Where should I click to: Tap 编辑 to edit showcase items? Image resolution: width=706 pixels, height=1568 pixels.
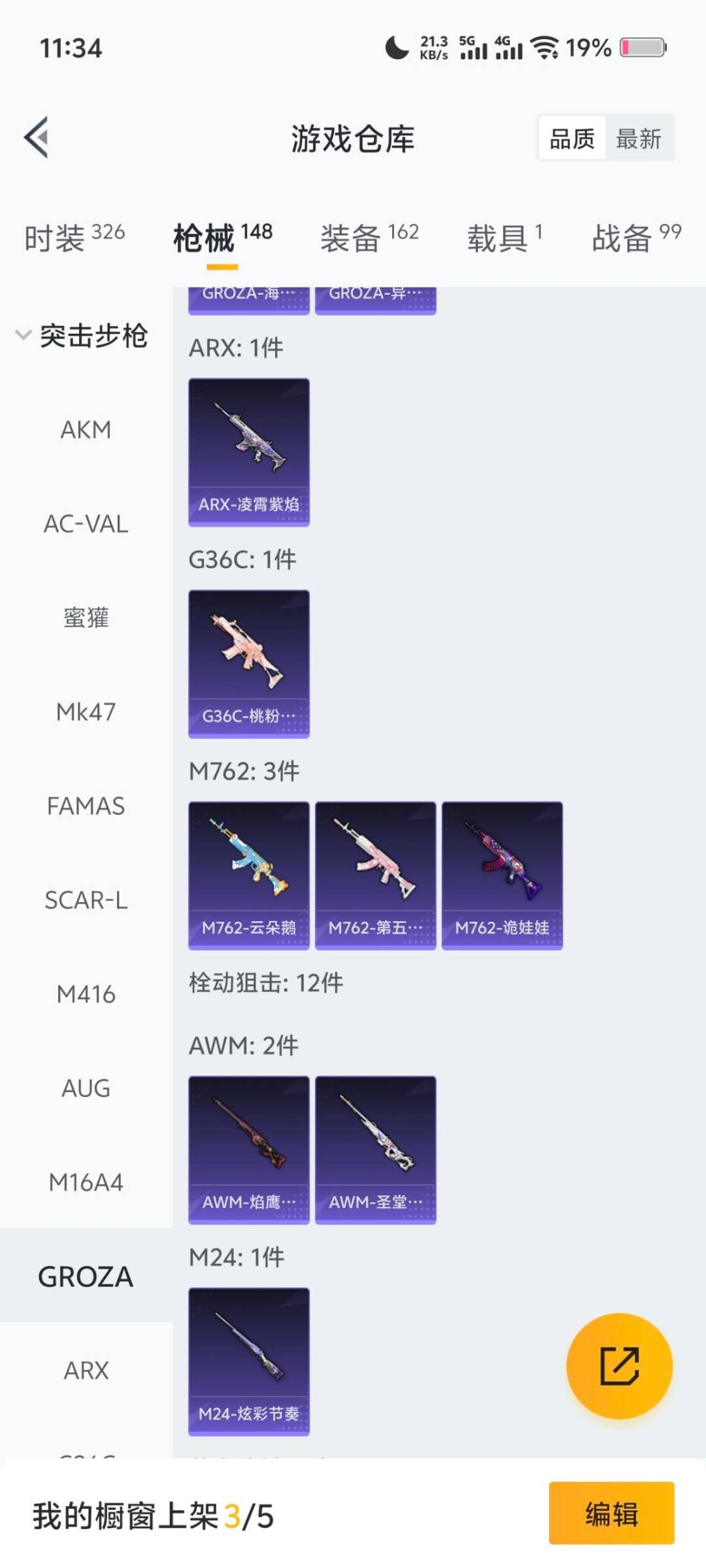(x=611, y=1513)
